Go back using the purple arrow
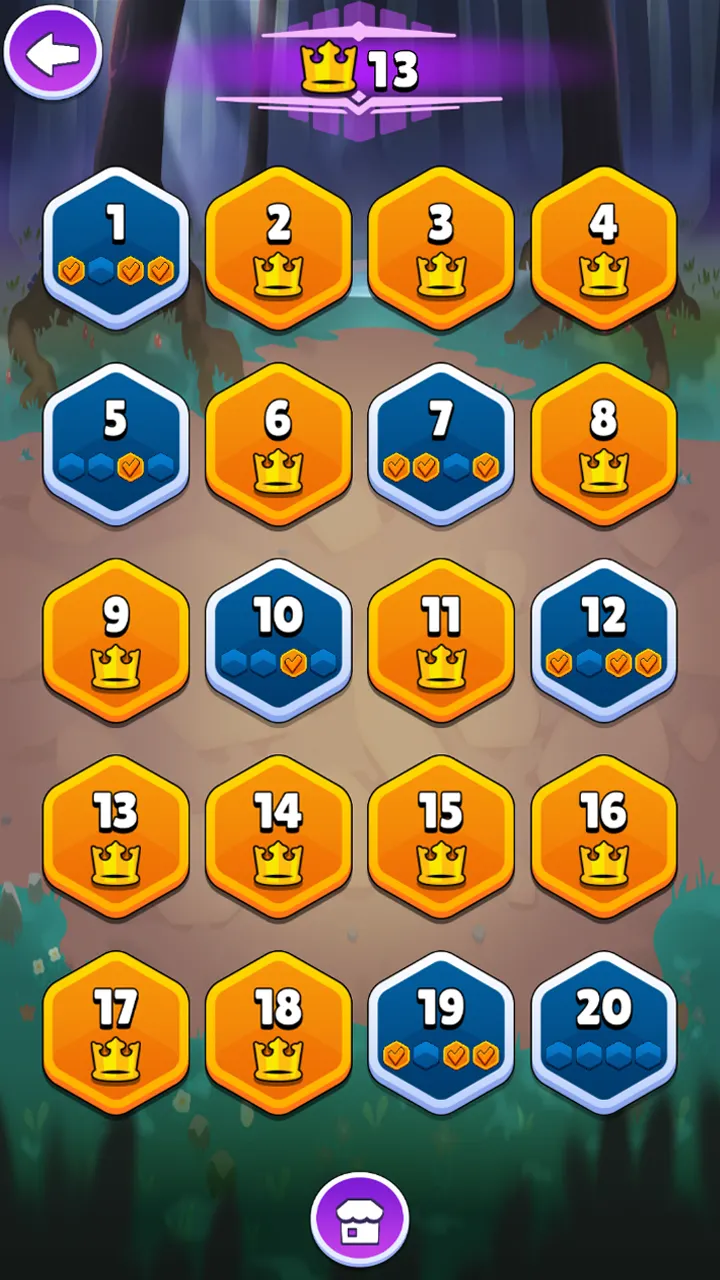Screen dimensions: 720x1280 pyautogui.click(x=53, y=54)
